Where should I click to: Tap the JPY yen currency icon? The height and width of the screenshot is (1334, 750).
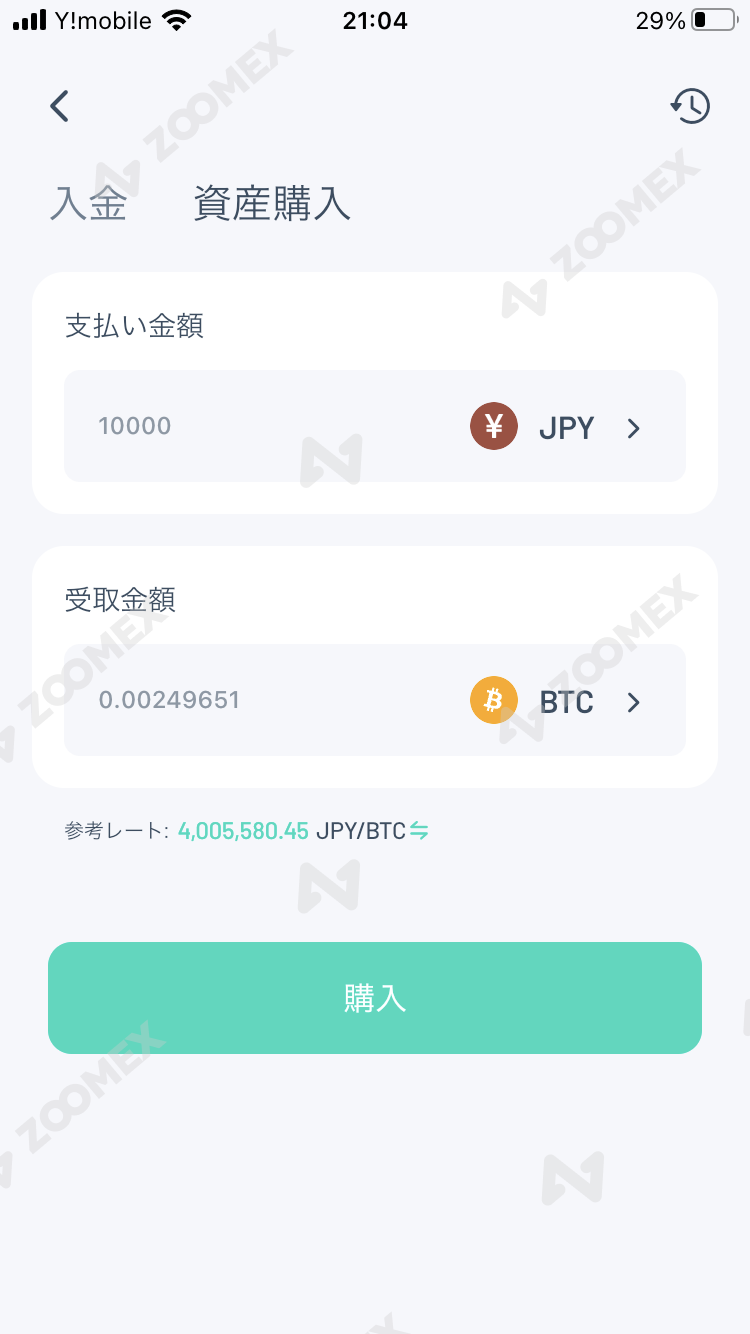tap(493, 425)
